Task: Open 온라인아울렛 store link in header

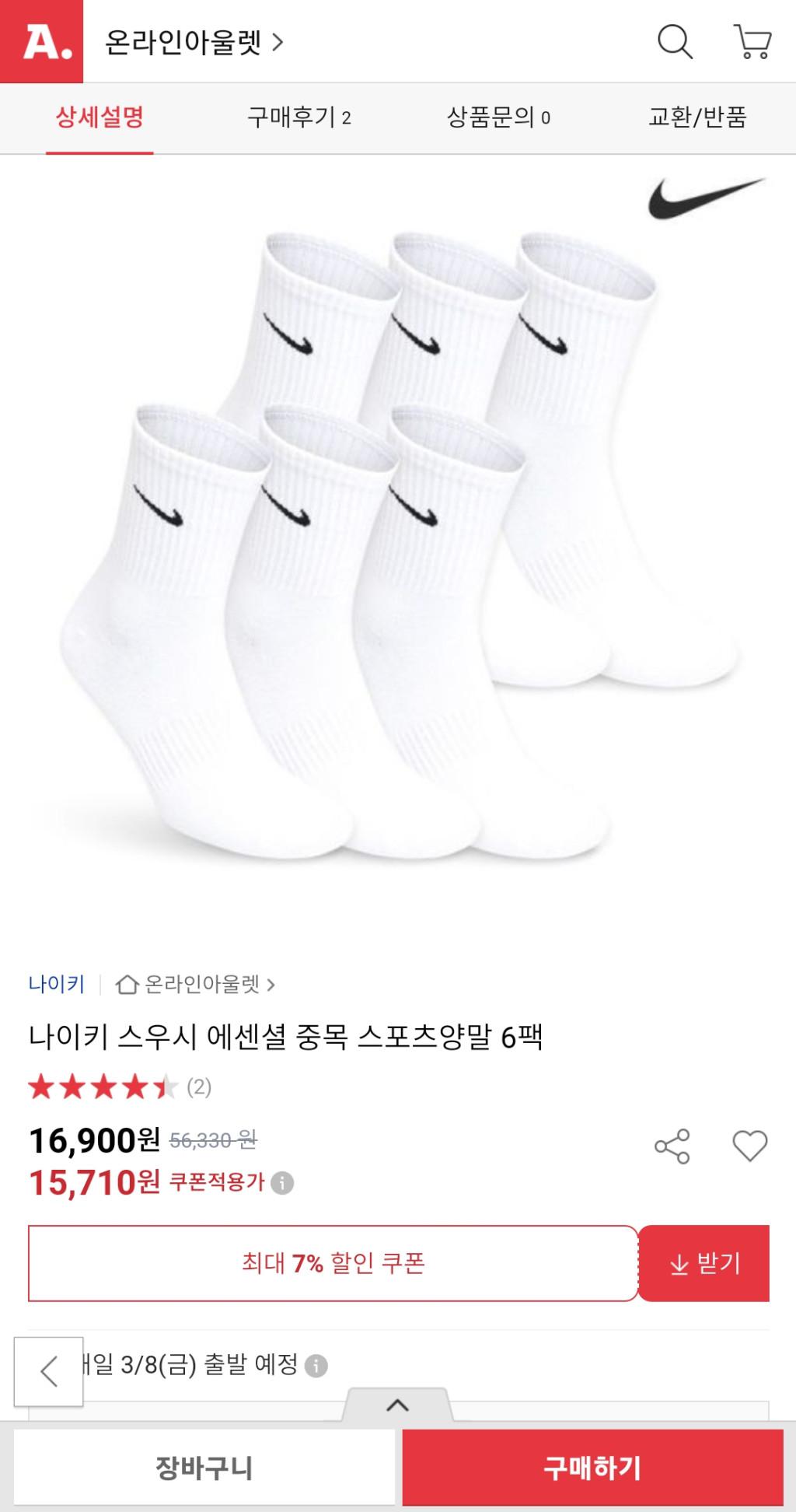Action: [194, 42]
